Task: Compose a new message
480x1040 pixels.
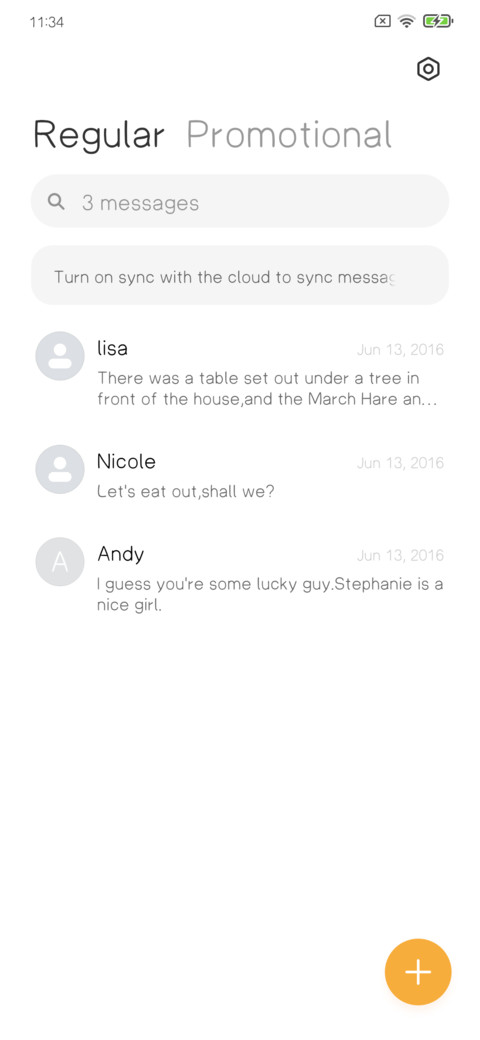Action: coord(418,972)
